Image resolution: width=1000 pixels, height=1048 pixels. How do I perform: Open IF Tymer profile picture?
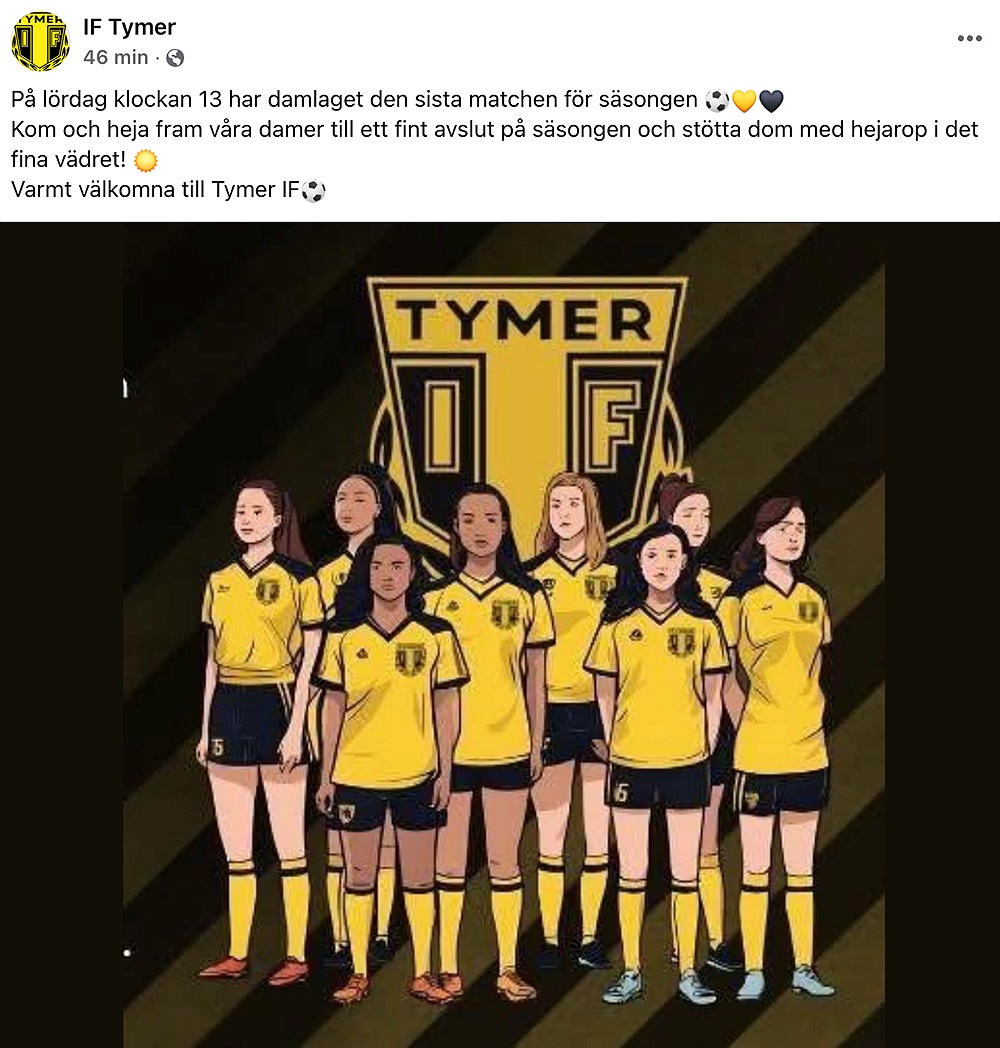coord(40,42)
